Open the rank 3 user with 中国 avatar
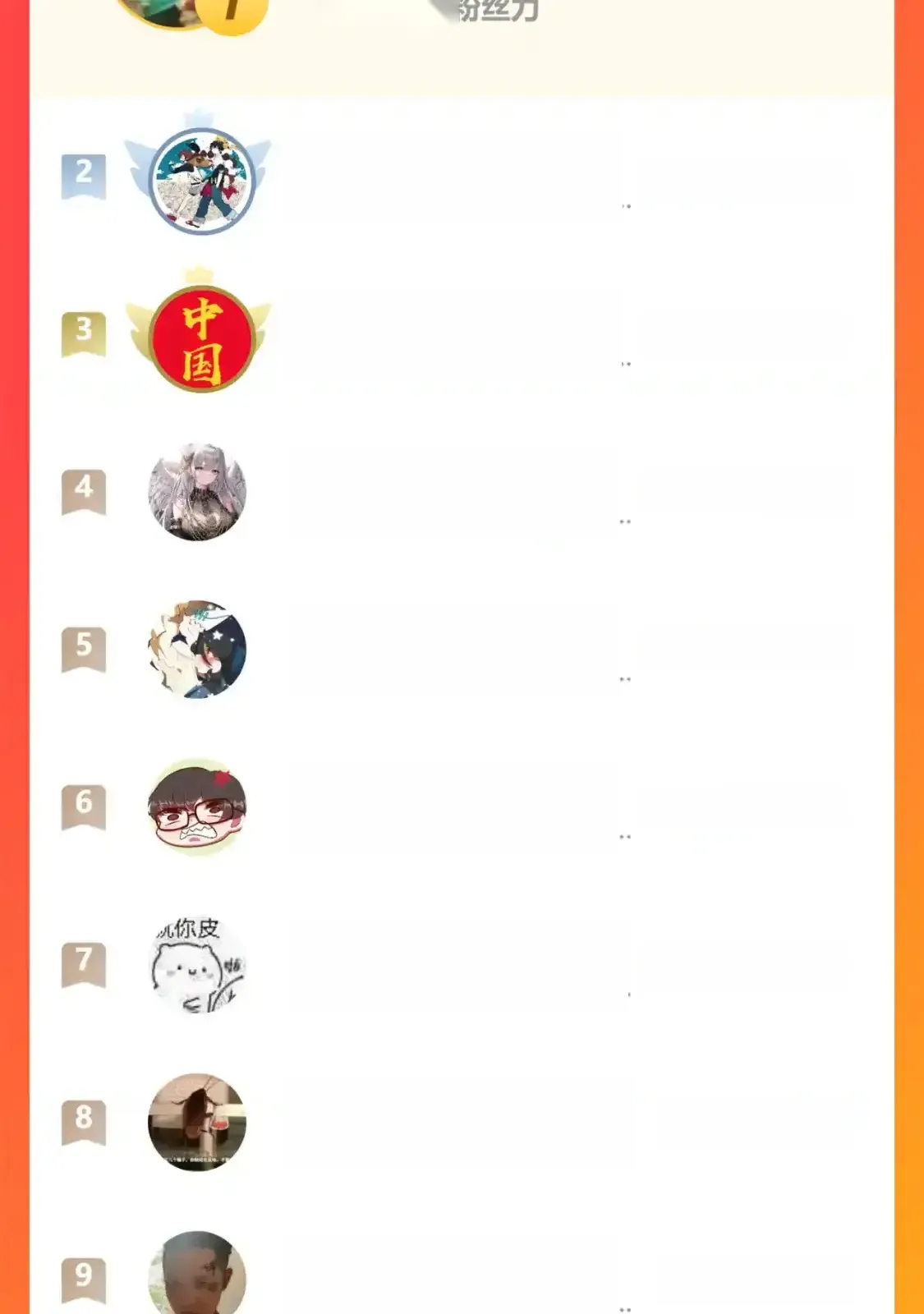Screen dimensions: 924x1314 [x=201, y=339]
